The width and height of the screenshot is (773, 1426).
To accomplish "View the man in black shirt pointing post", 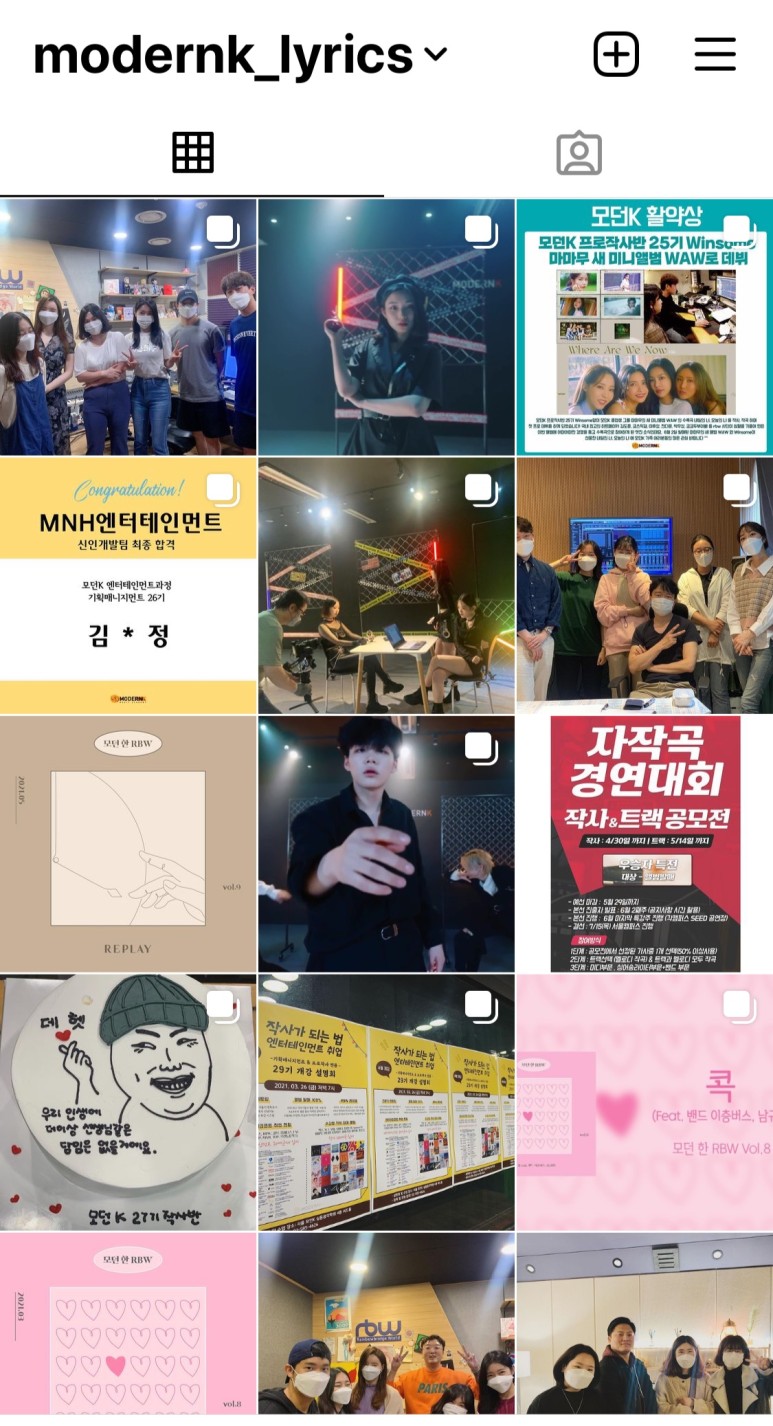I will tap(386, 843).
